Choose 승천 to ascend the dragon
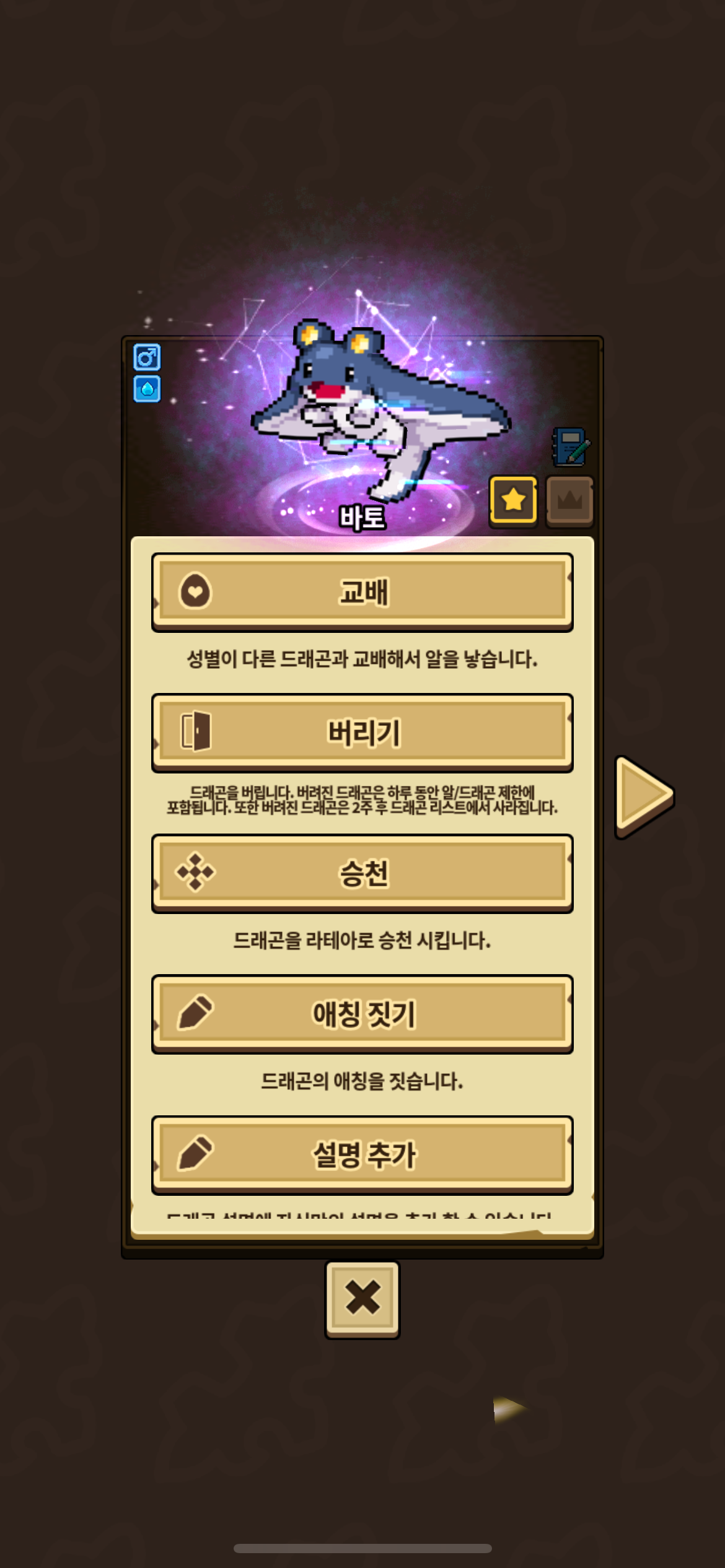The image size is (725, 1568). pyautogui.click(x=362, y=873)
